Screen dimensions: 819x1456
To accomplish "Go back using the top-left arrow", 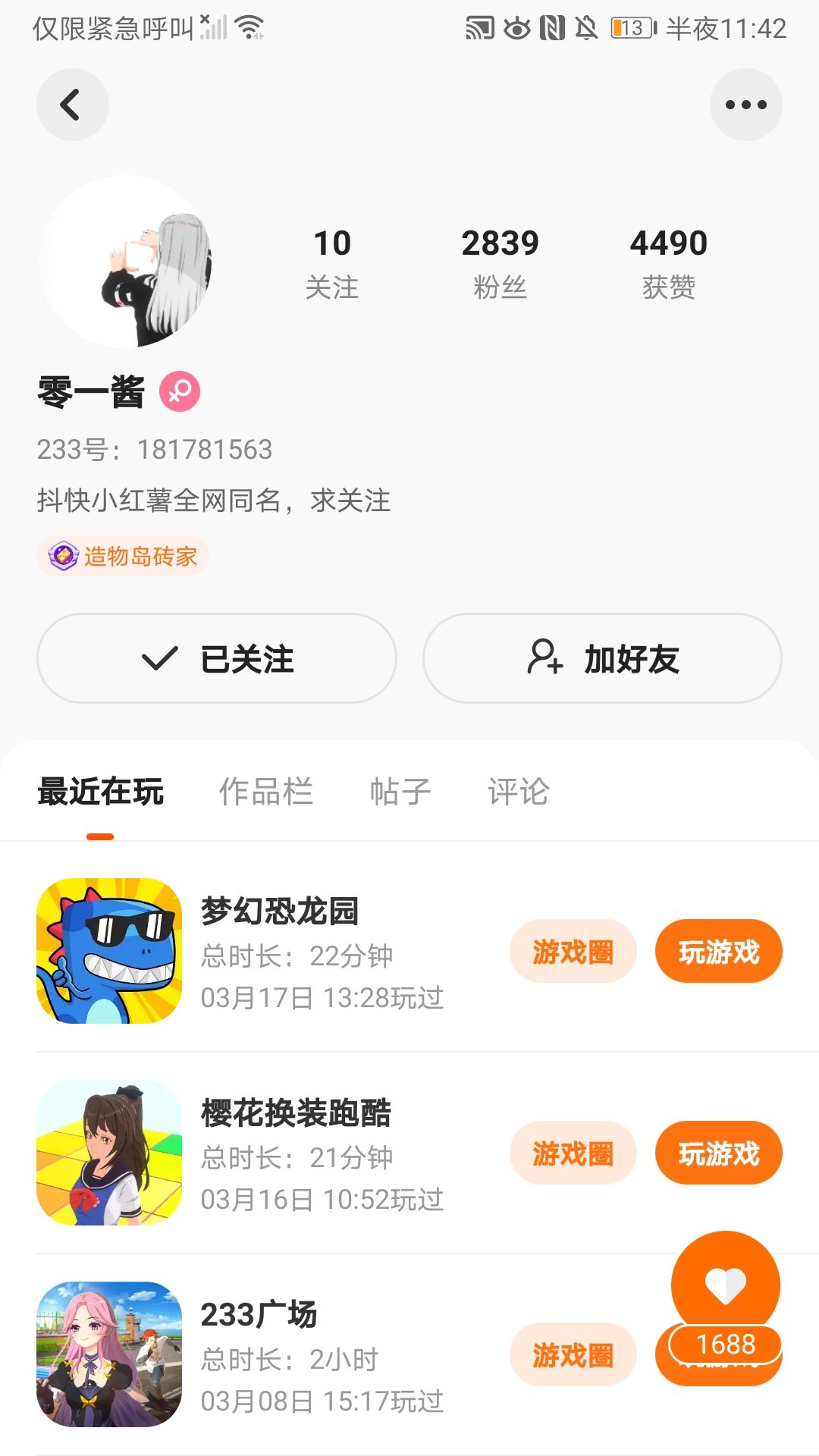I will 72,105.
